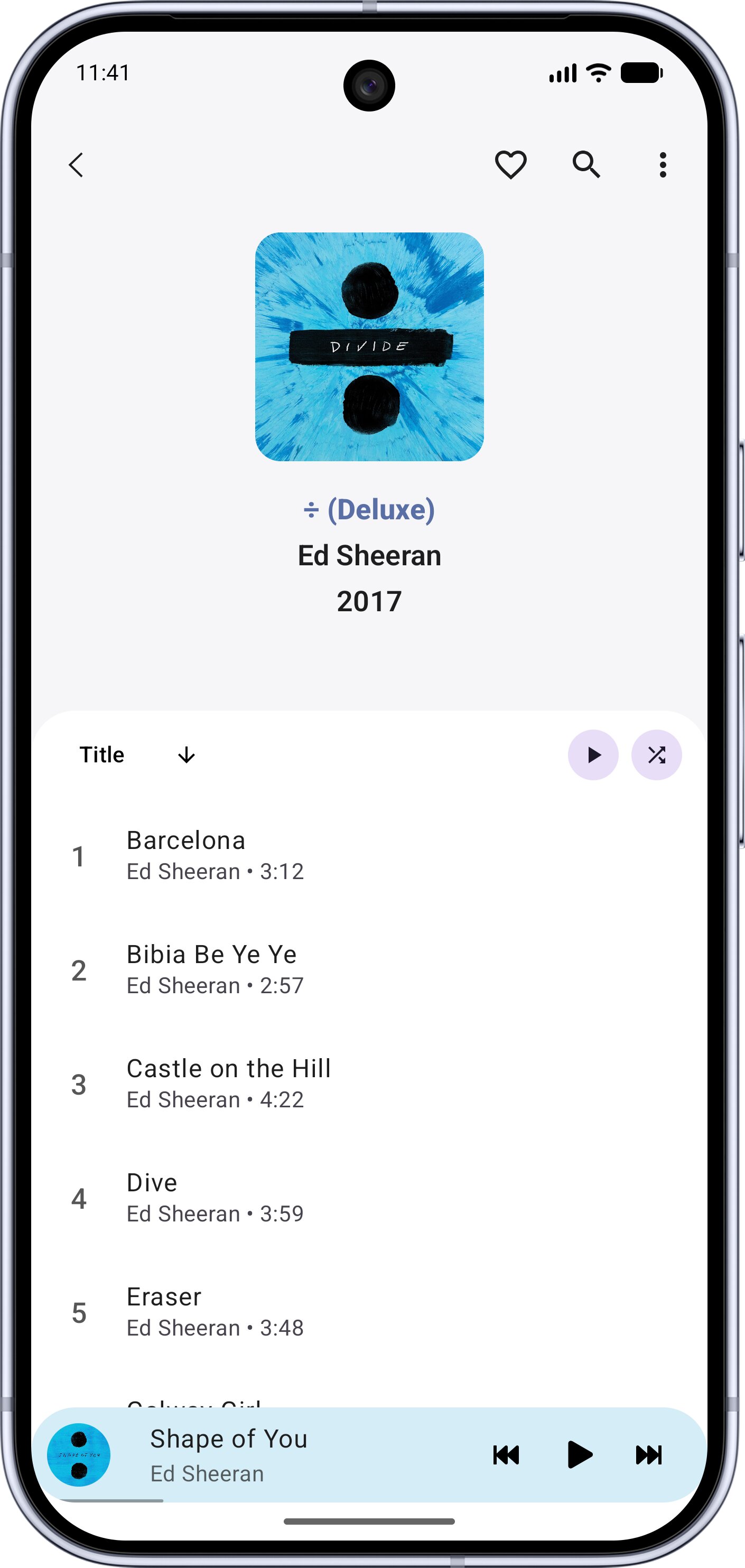
Task: Play Castle on the Hill
Action: tap(369, 1084)
